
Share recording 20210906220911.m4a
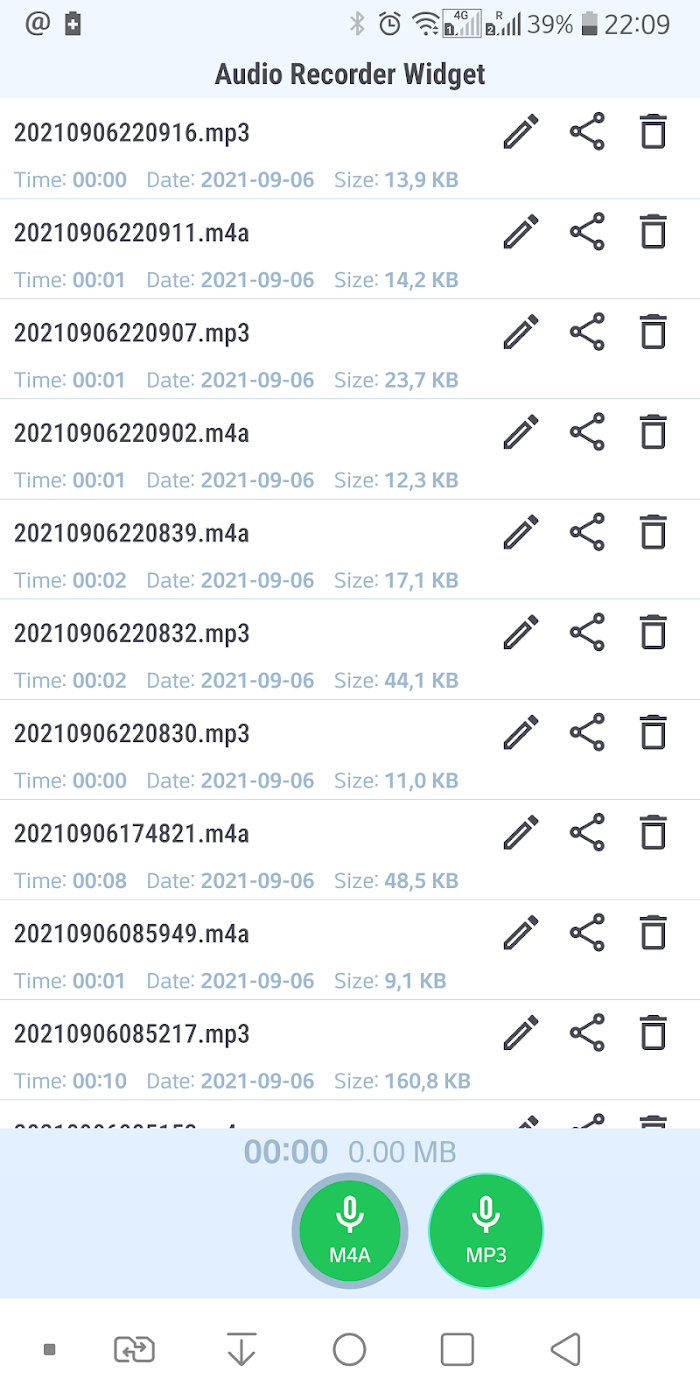click(x=587, y=232)
